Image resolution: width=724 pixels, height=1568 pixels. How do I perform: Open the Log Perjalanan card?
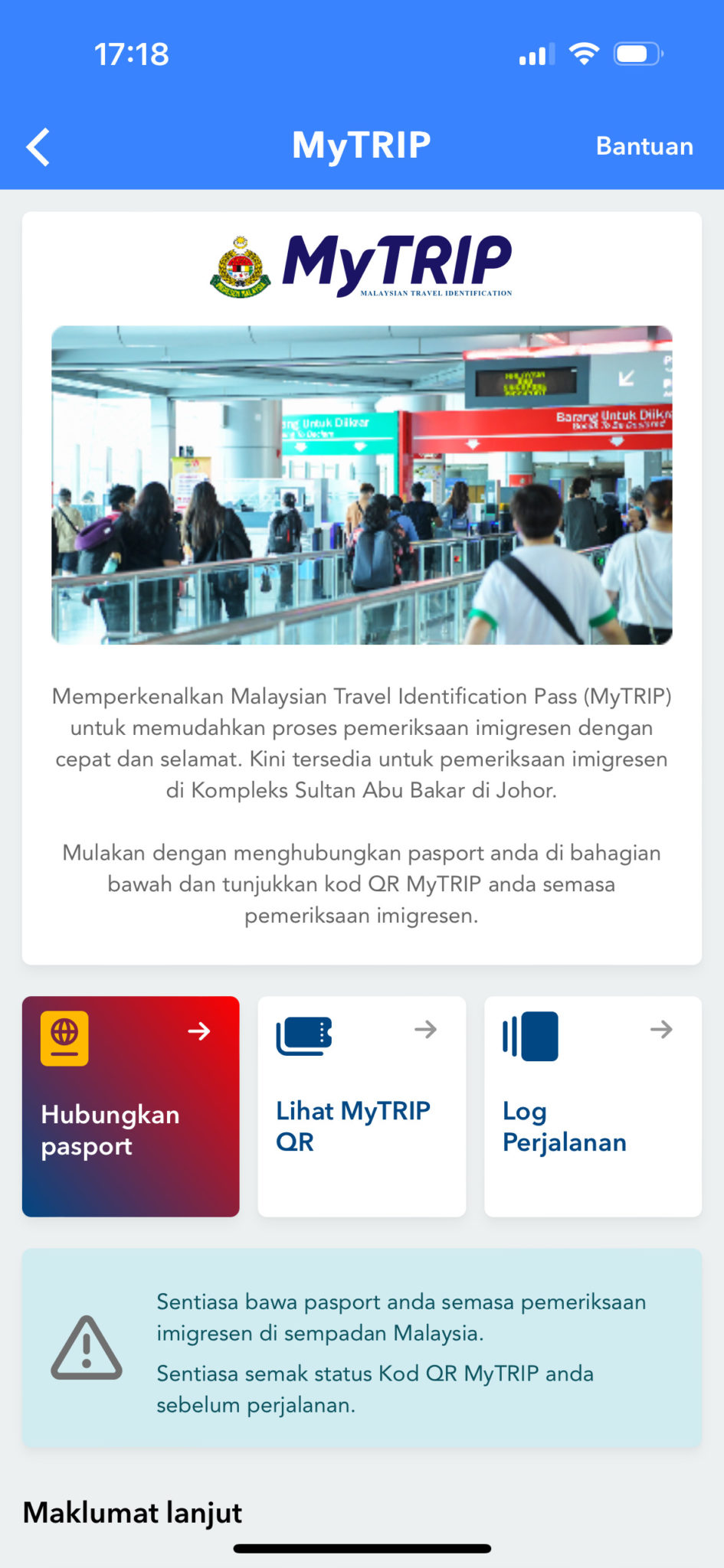pos(592,1106)
